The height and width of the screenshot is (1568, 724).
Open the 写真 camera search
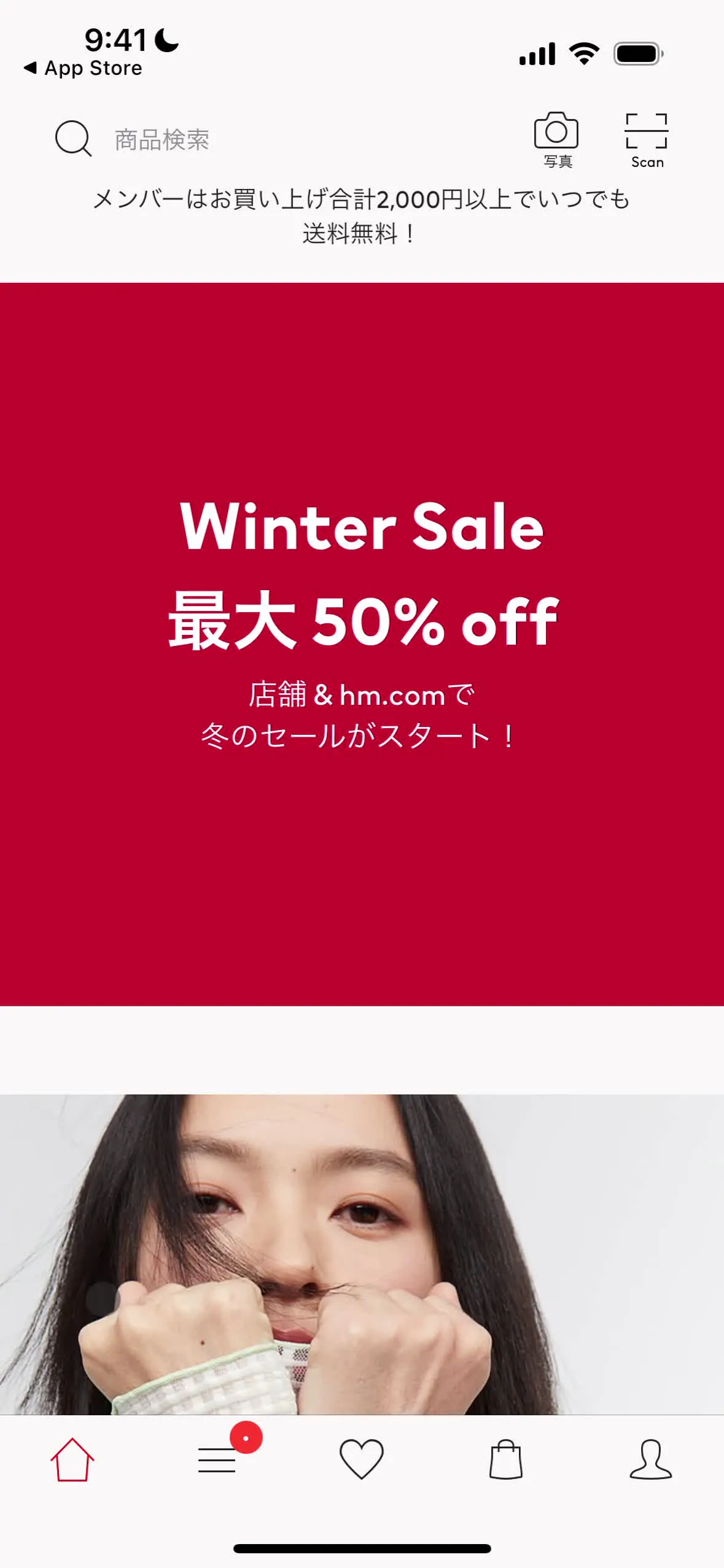click(x=556, y=139)
